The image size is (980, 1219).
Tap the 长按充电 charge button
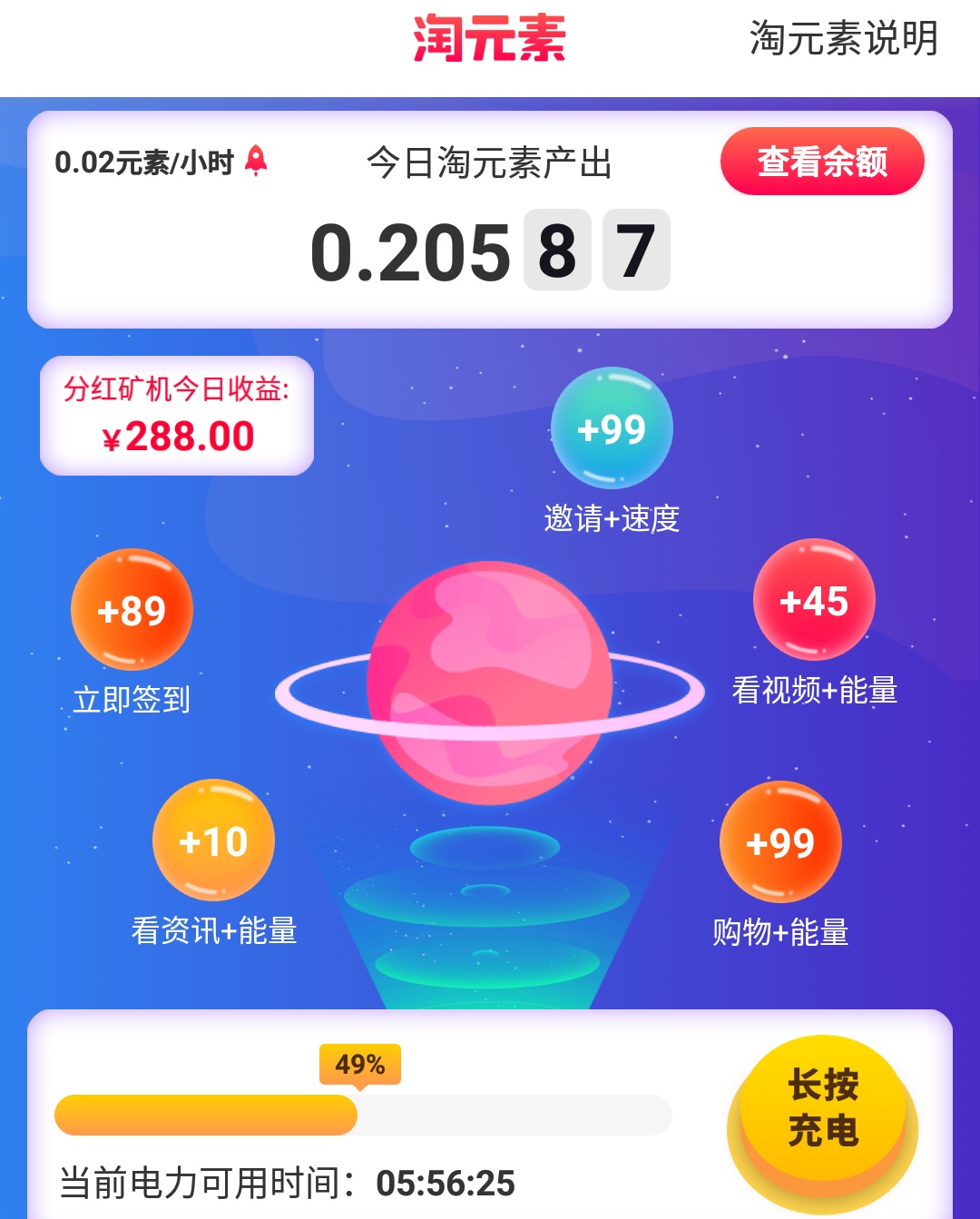point(823,1108)
